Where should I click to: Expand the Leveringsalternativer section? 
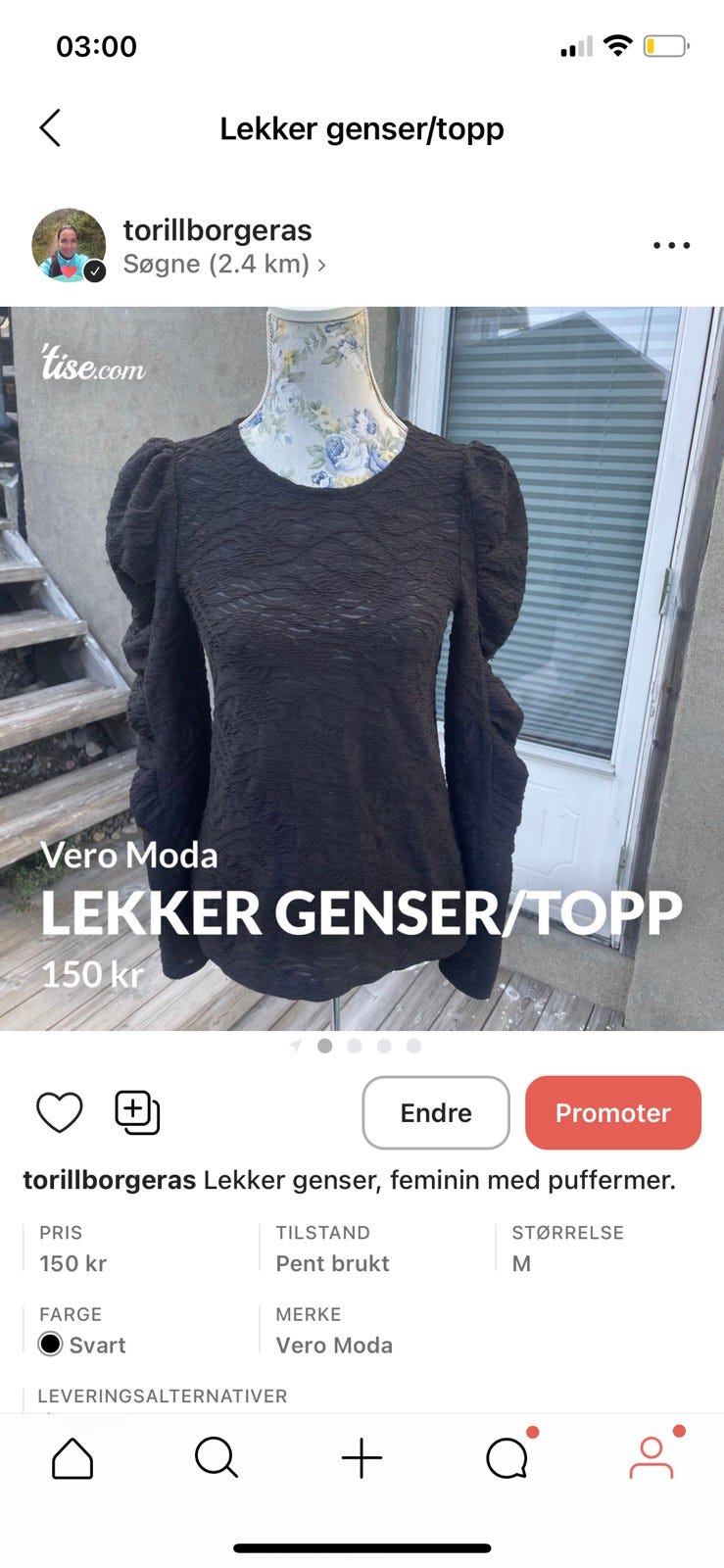[x=162, y=1396]
